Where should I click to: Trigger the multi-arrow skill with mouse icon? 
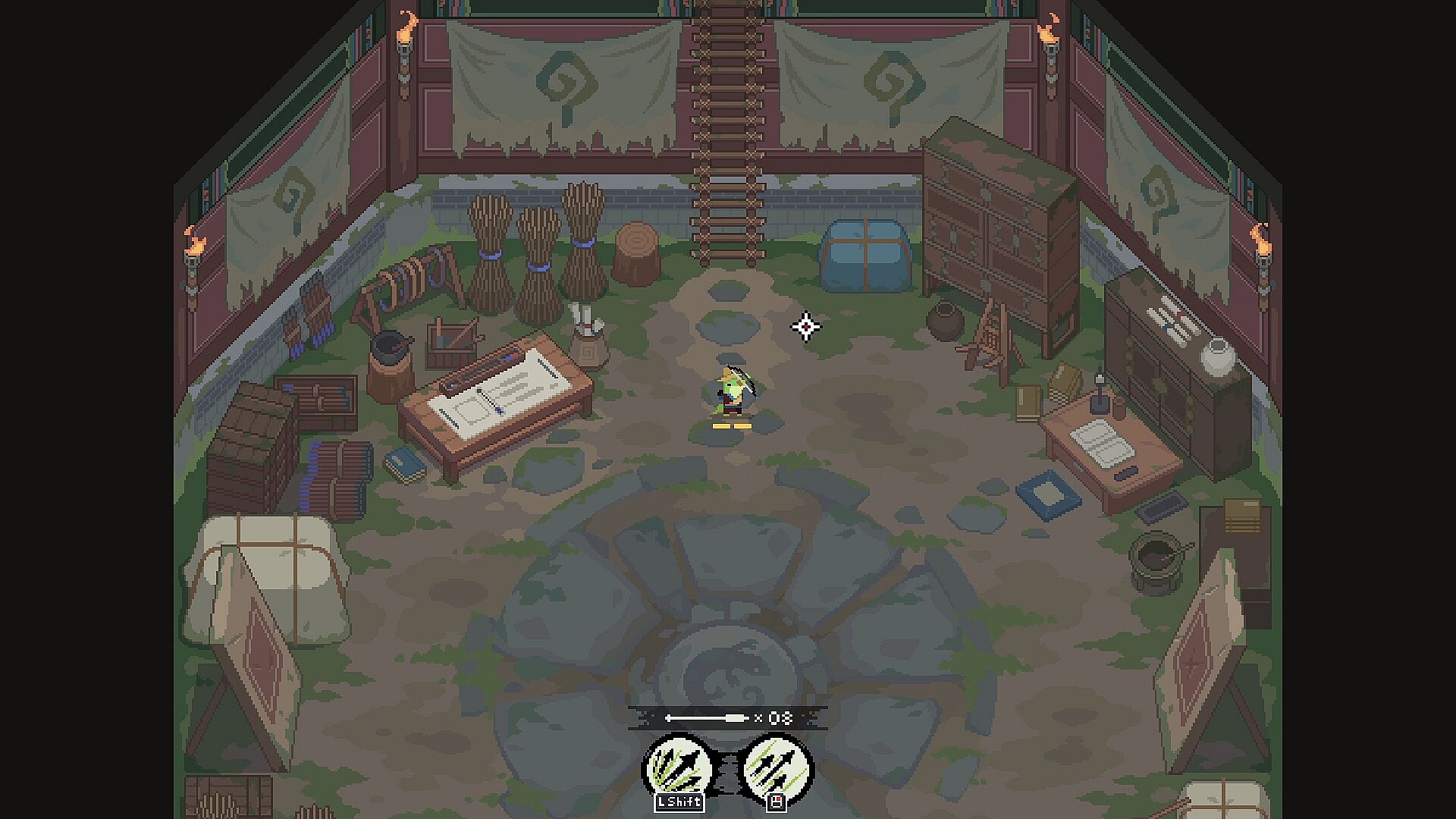tap(777, 769)
